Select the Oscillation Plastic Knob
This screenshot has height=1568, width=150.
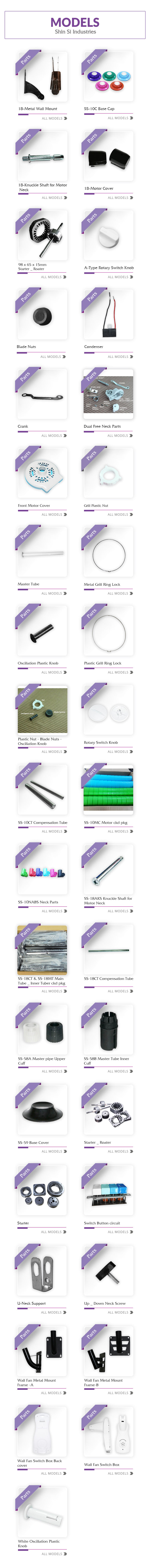(38, 663)
